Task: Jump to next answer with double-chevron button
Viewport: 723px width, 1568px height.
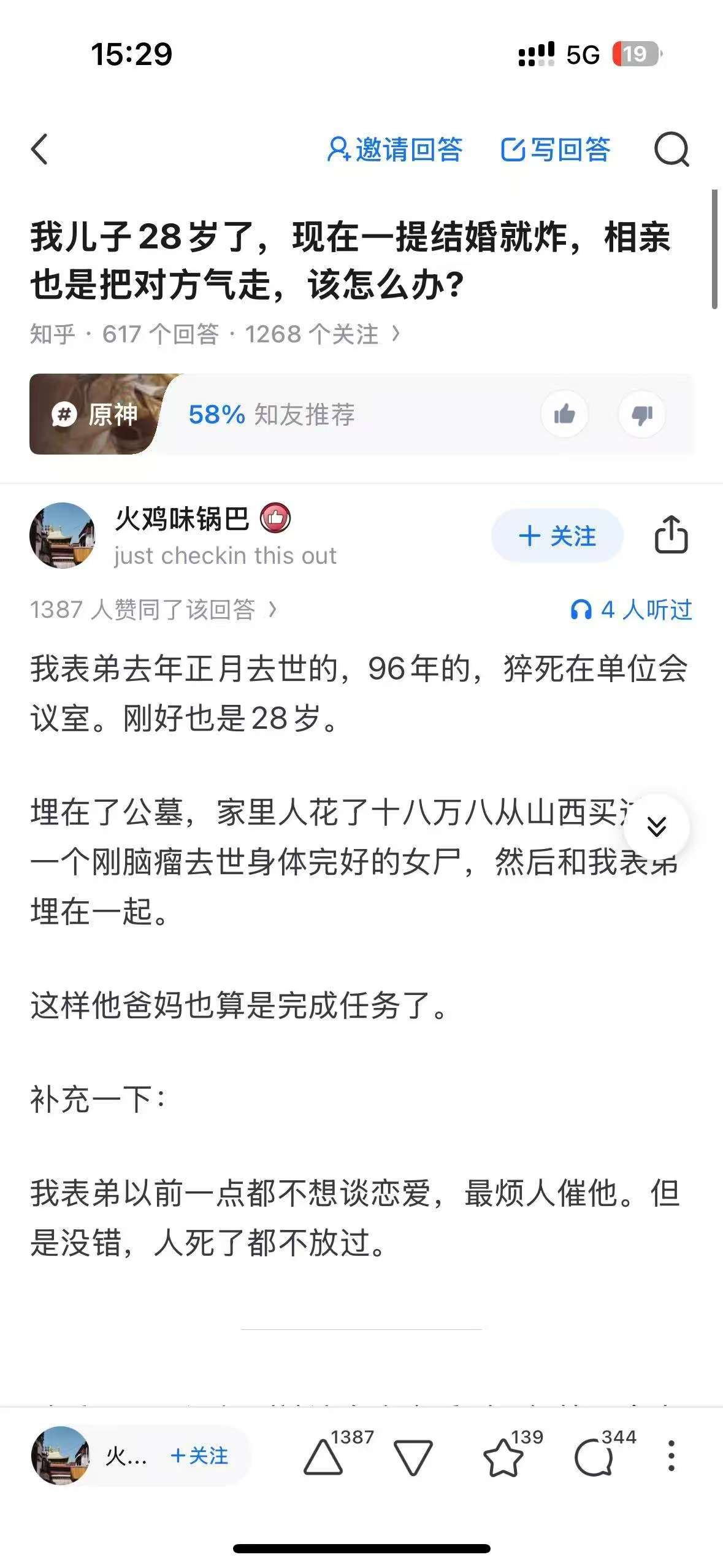Action: coord(656,827)
